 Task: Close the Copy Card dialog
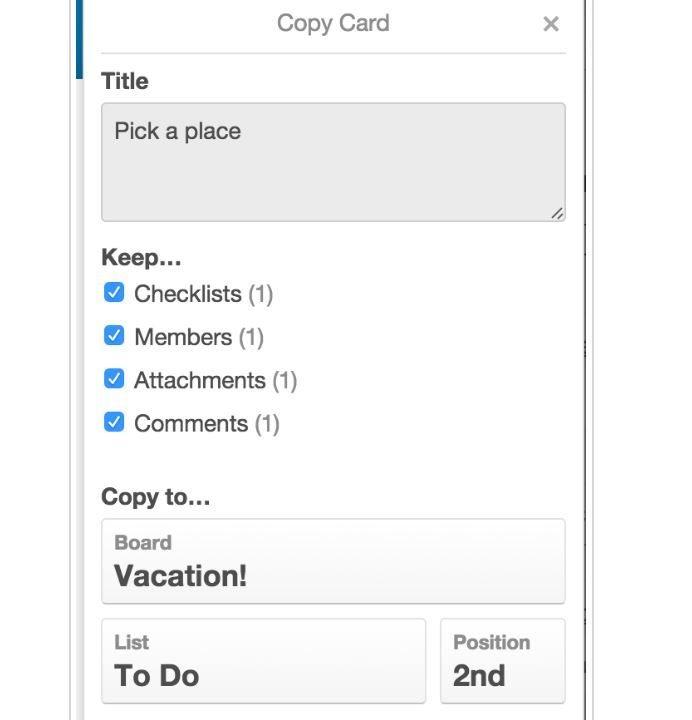coord(550,24)
